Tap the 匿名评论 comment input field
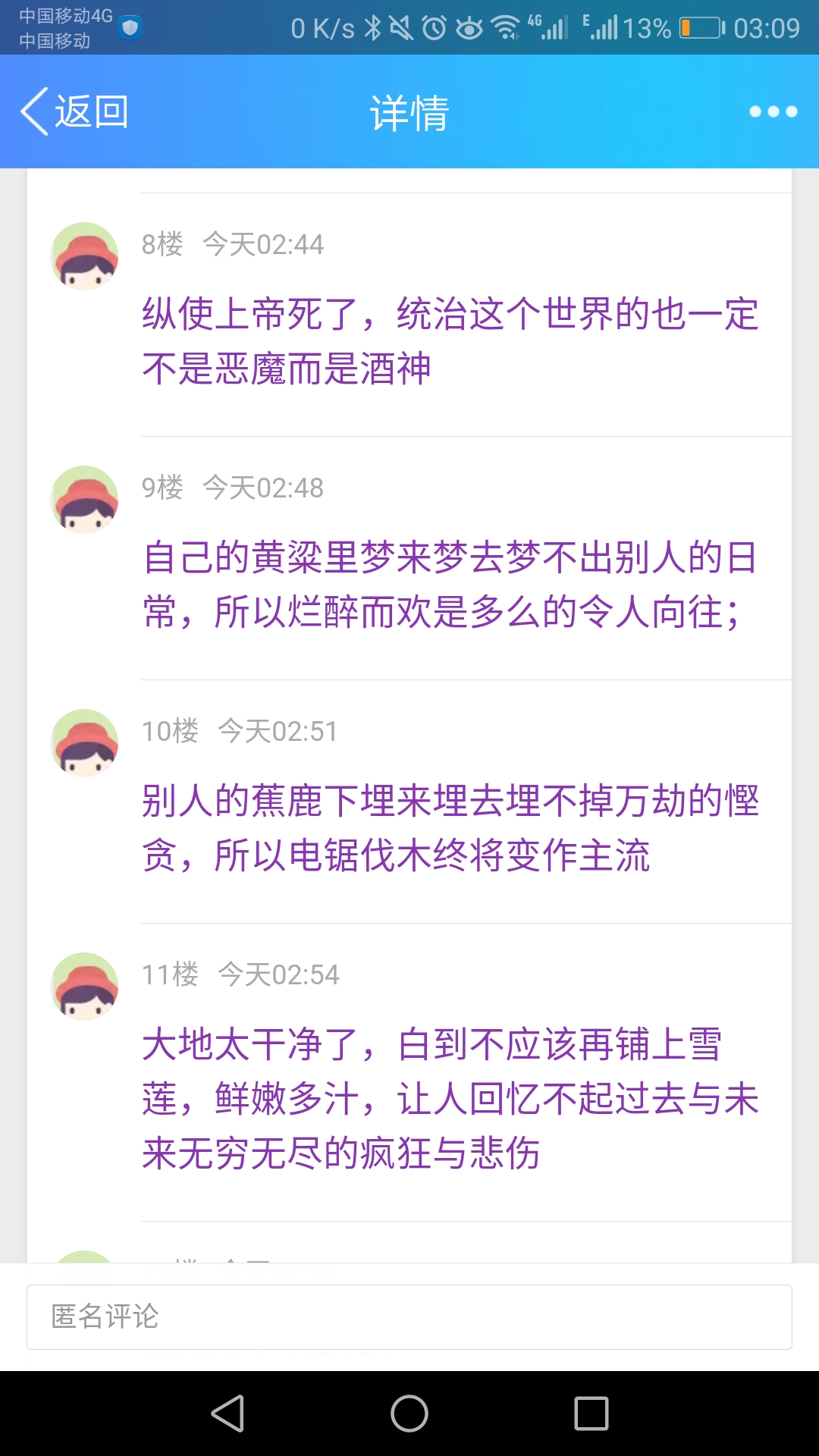This screenshot has width=819, height=1456. (409, 1316)
